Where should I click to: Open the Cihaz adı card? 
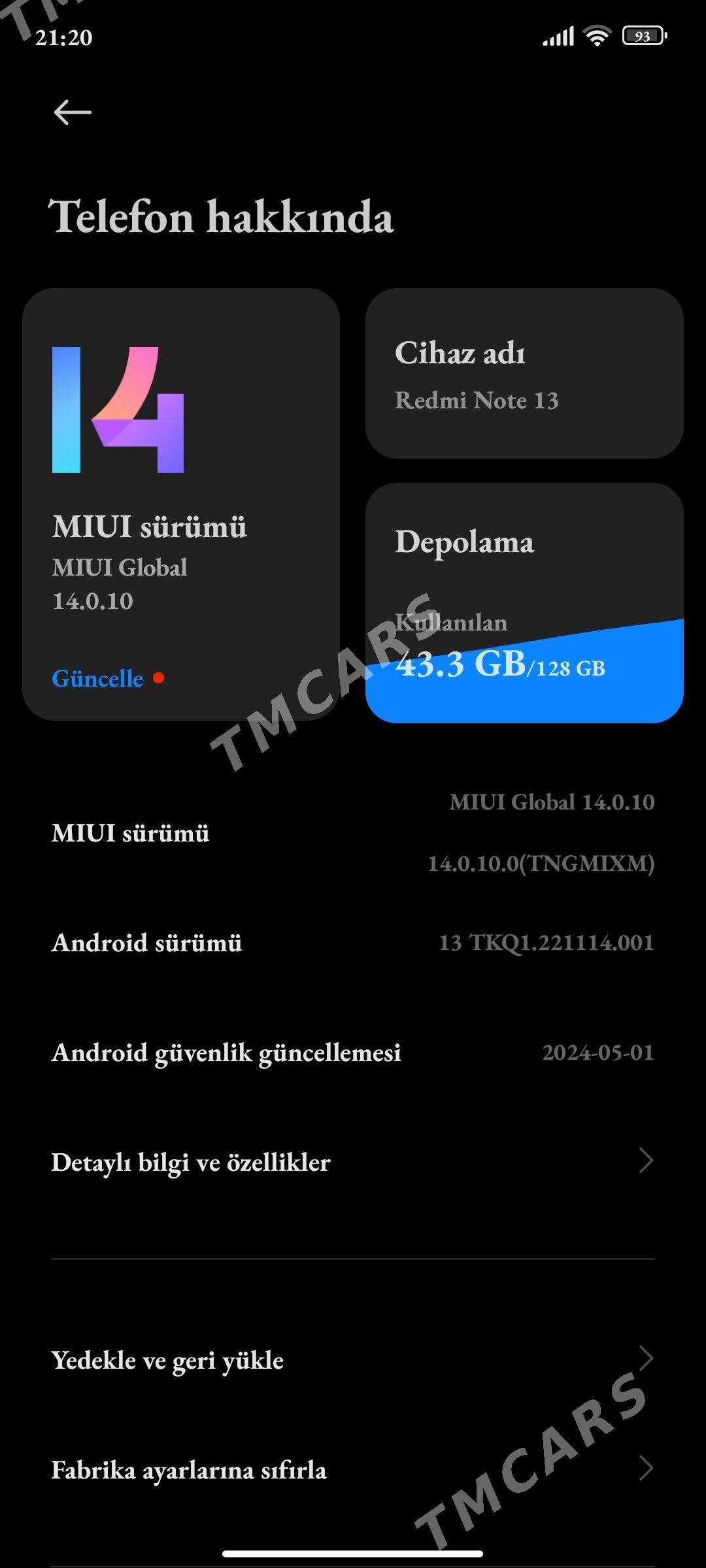click(524, 373)
